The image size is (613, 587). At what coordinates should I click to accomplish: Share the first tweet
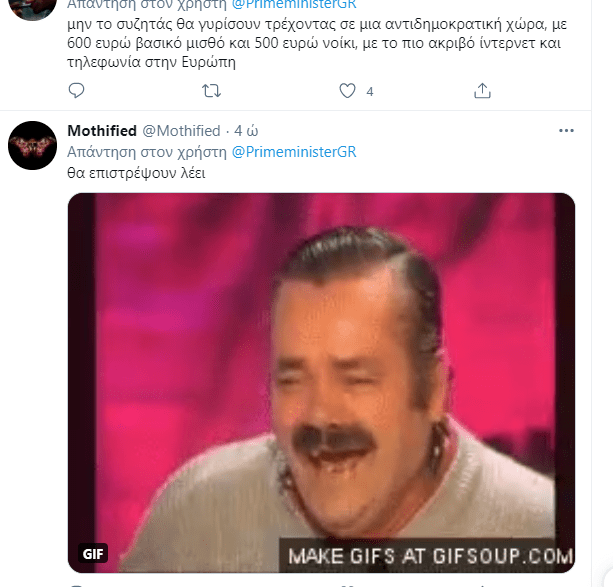pyautogui.click(x=482, y=91)
